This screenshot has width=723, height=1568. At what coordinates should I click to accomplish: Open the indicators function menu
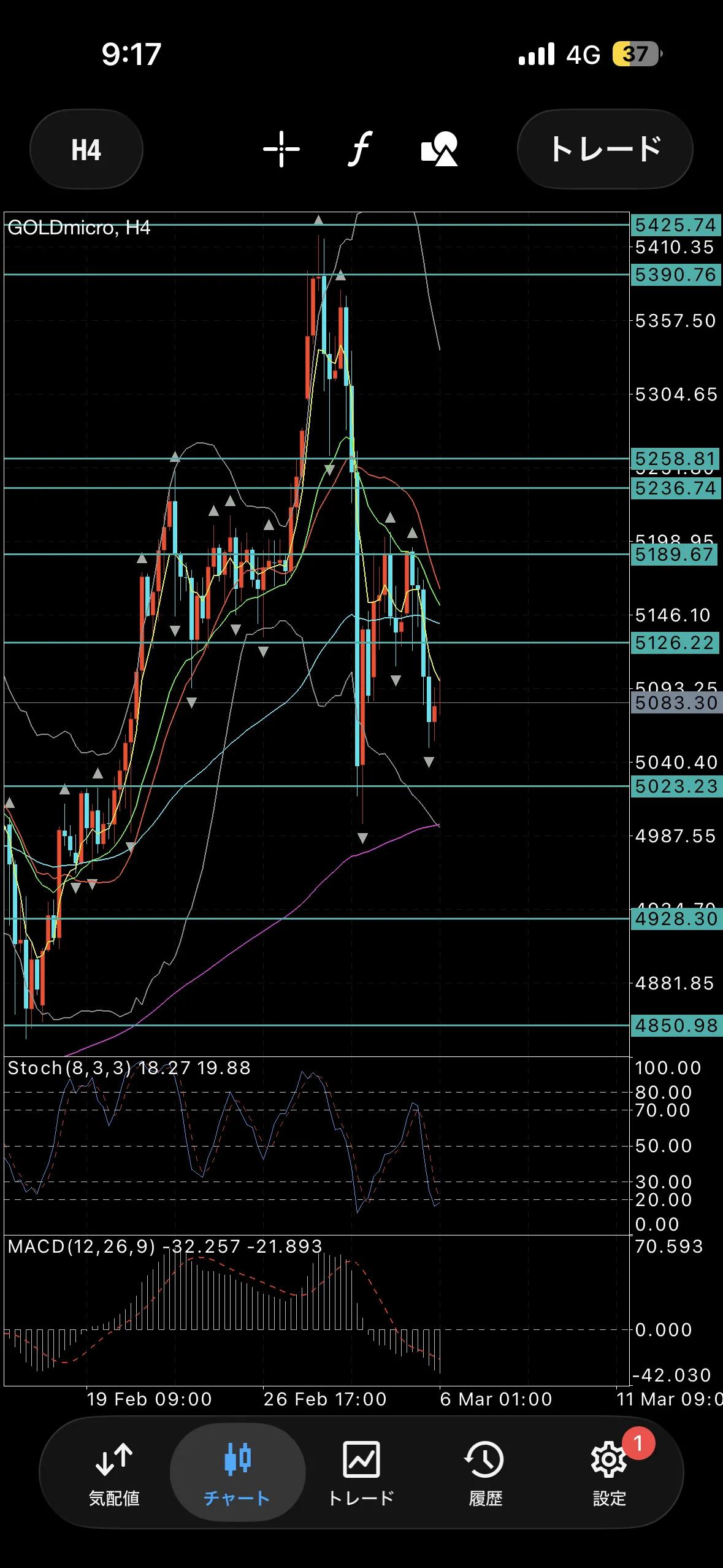coord(361,149)
